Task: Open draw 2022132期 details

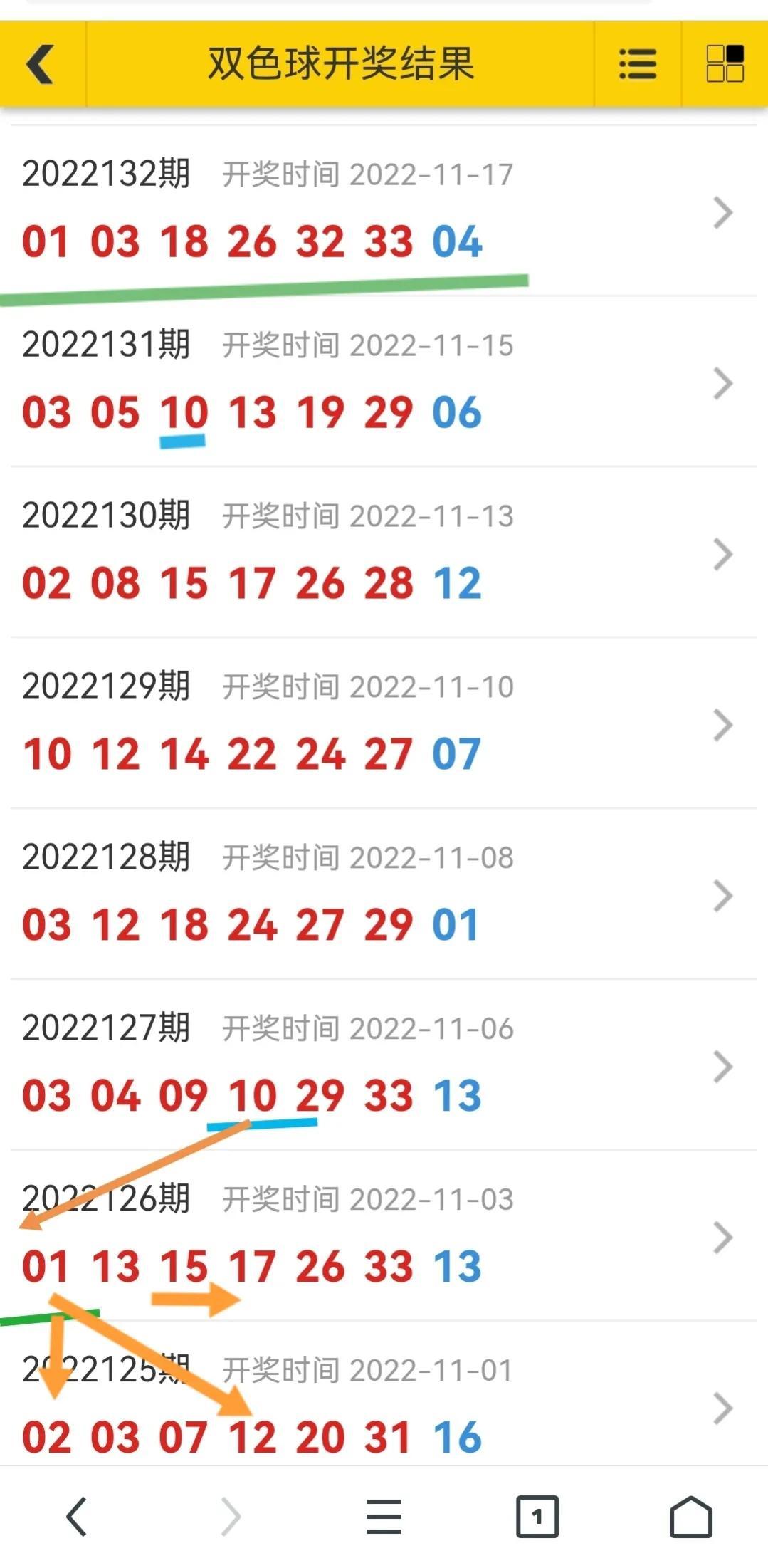Action: (x=384, y=211)
